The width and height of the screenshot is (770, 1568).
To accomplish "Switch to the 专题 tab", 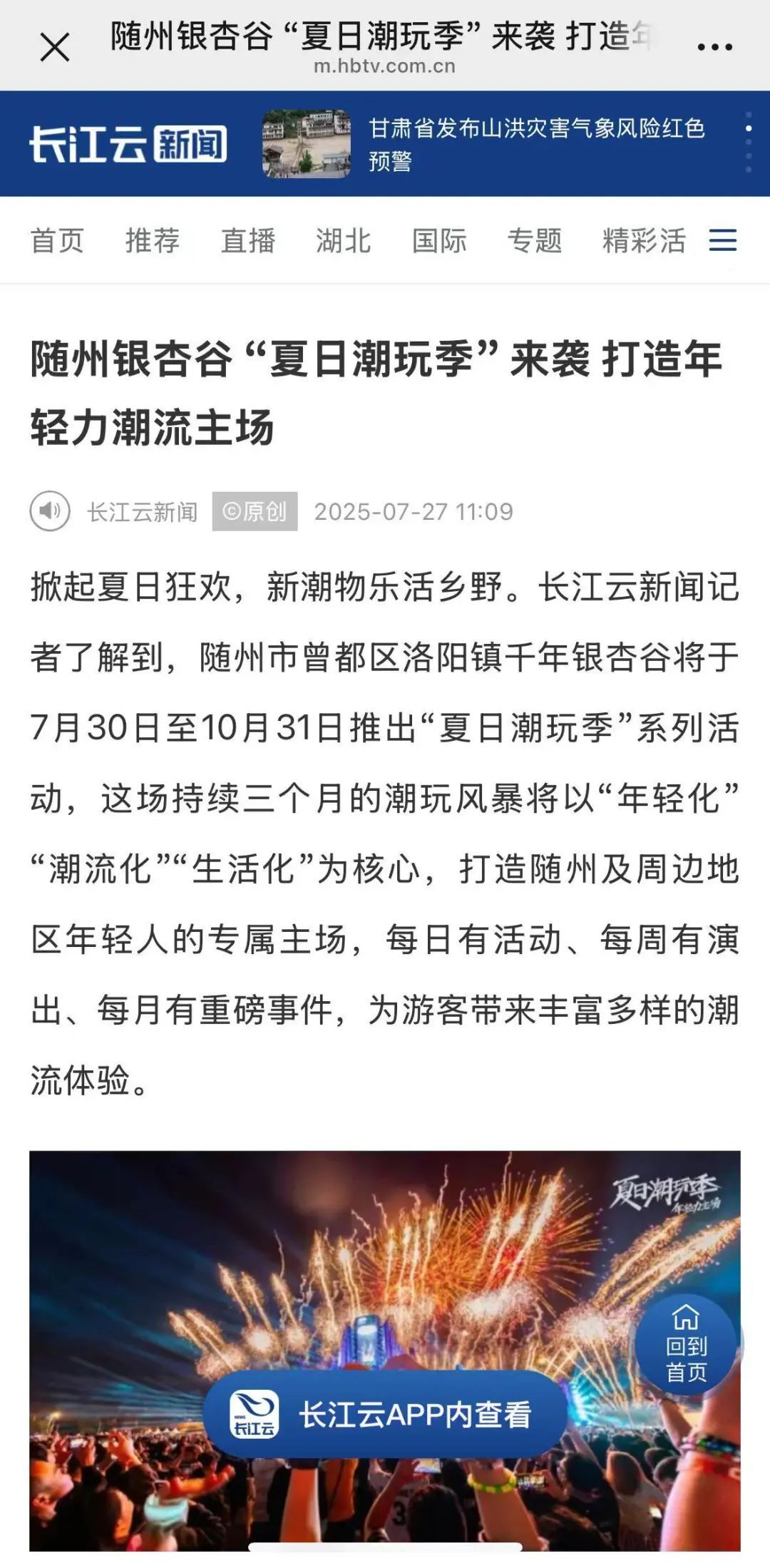I will click(535, 240).
